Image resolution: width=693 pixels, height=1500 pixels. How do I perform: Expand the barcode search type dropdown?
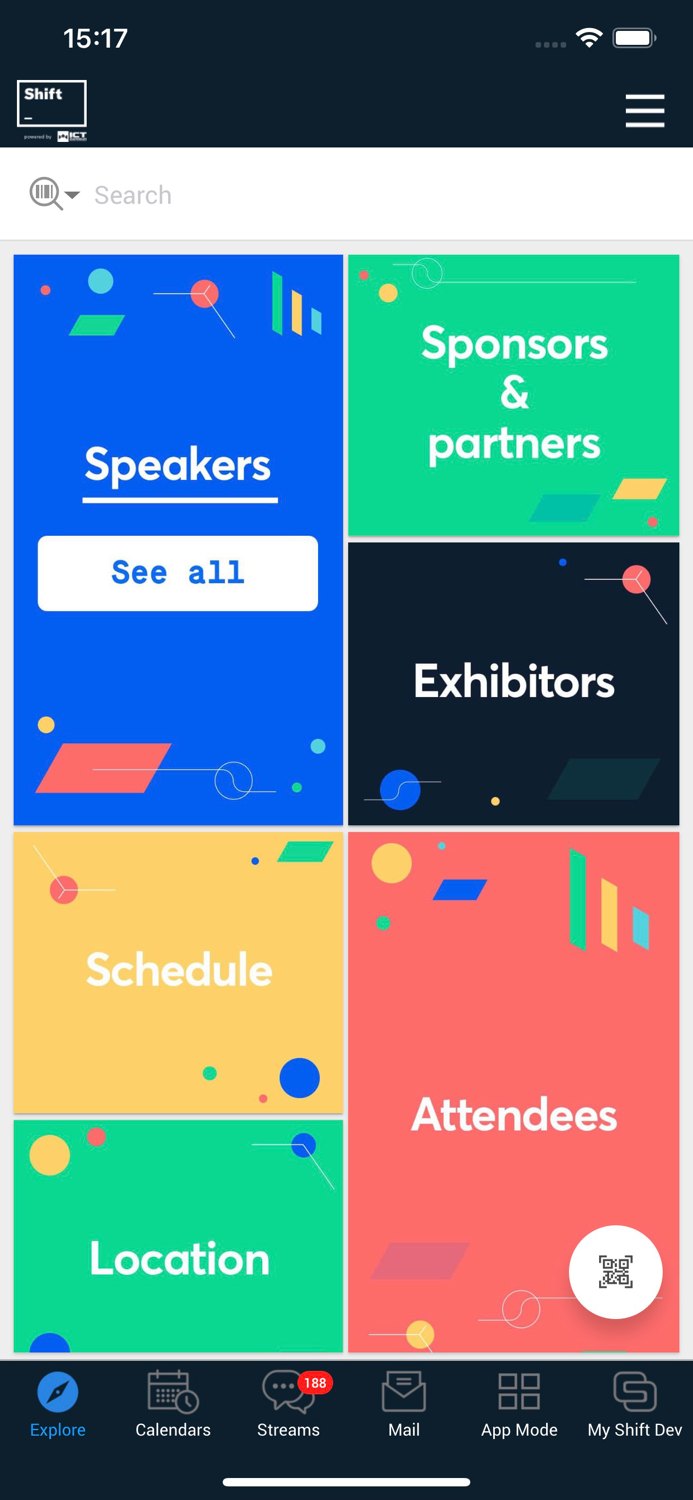point(54,194)
